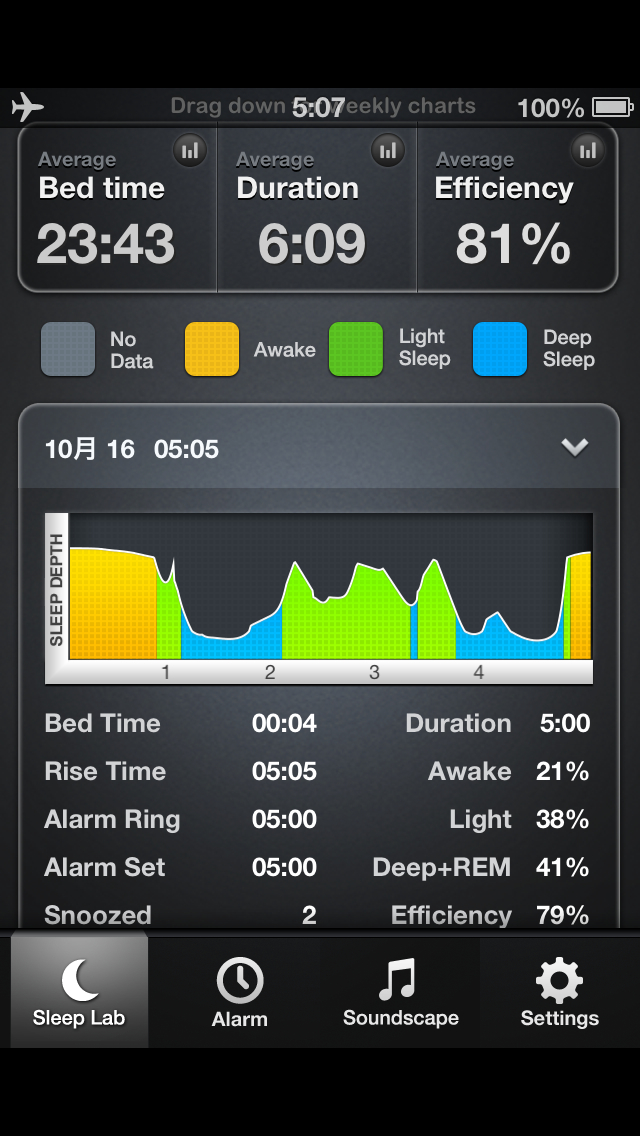
Task: Expand the 10月 16 05:05 record chevron
Action: pyautogui.click(x=575, y=448)
